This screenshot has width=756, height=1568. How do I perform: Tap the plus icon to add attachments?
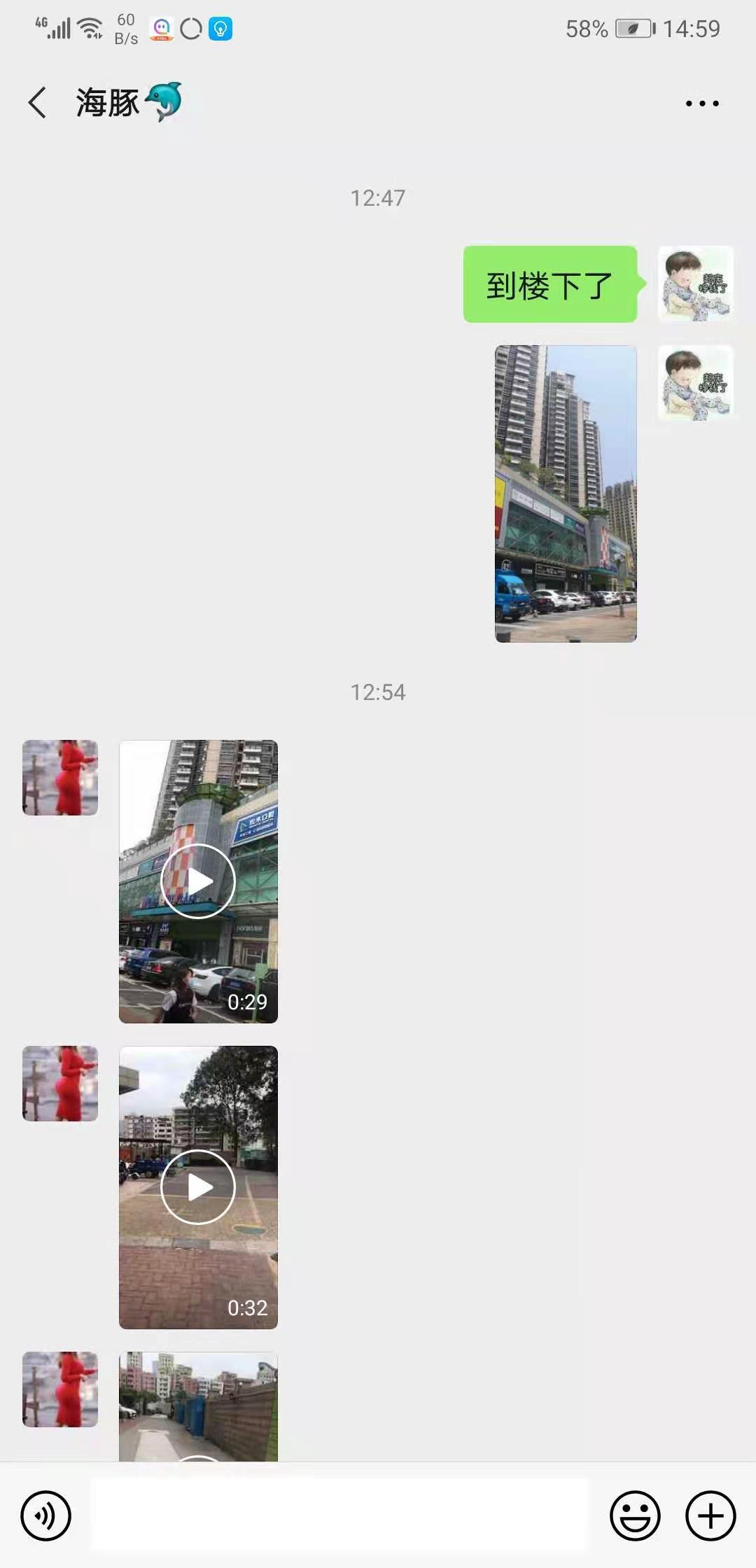click(x=709, y=1515)
